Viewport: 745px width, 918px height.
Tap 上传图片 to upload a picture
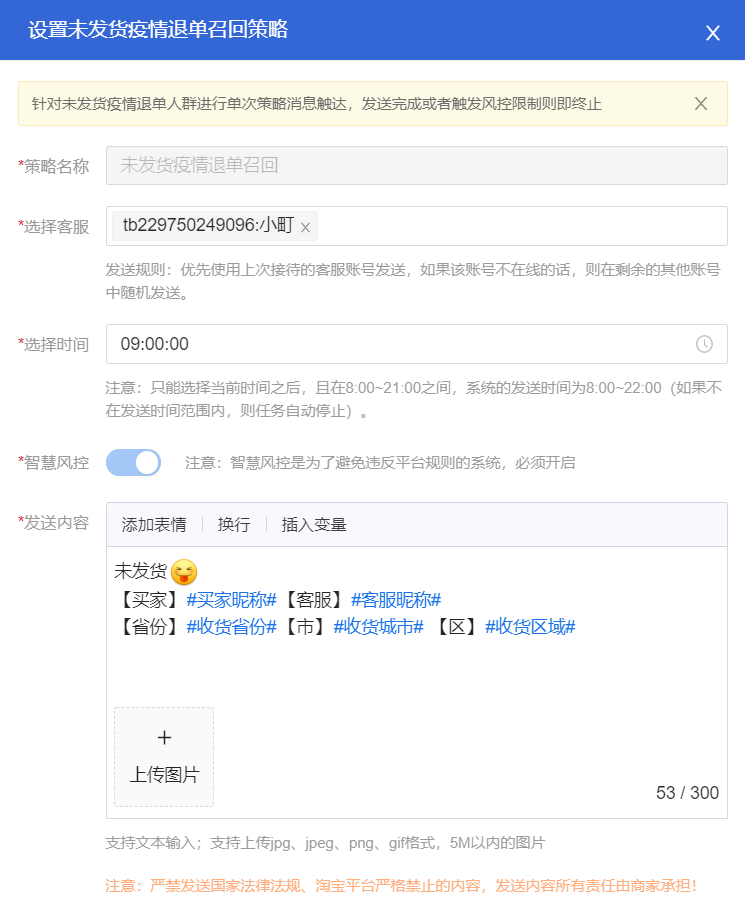(164, 757)
